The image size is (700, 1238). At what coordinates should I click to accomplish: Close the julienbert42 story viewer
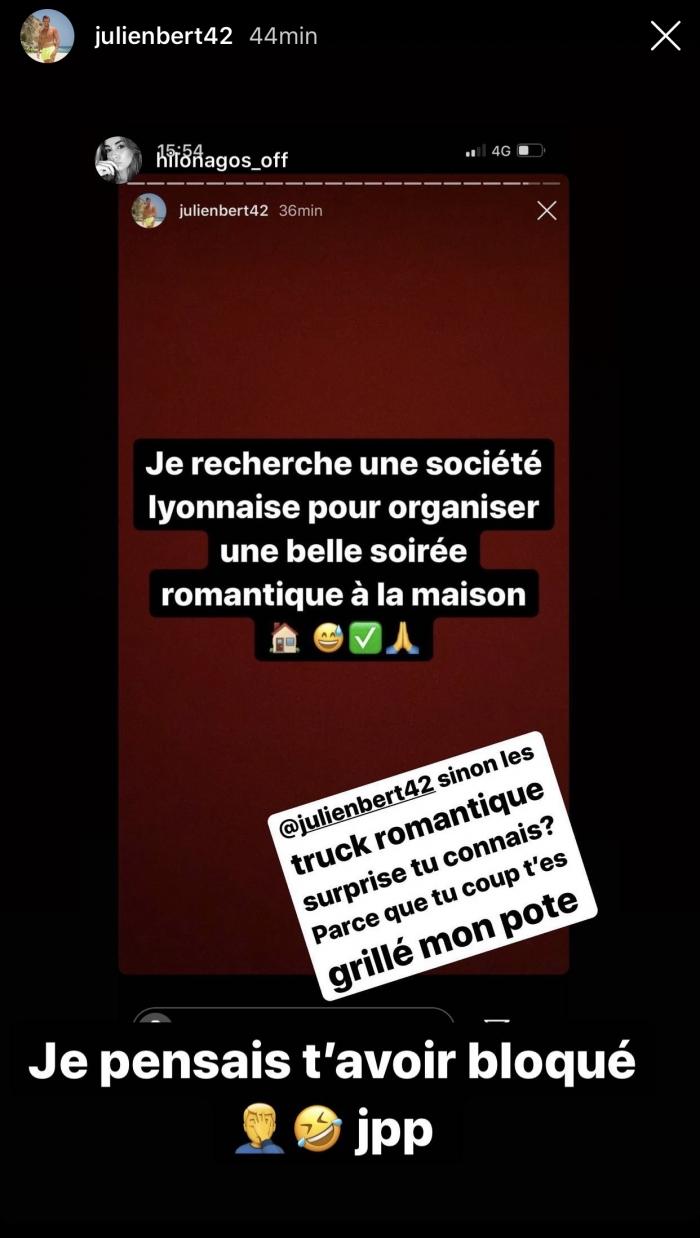point(665,36)
